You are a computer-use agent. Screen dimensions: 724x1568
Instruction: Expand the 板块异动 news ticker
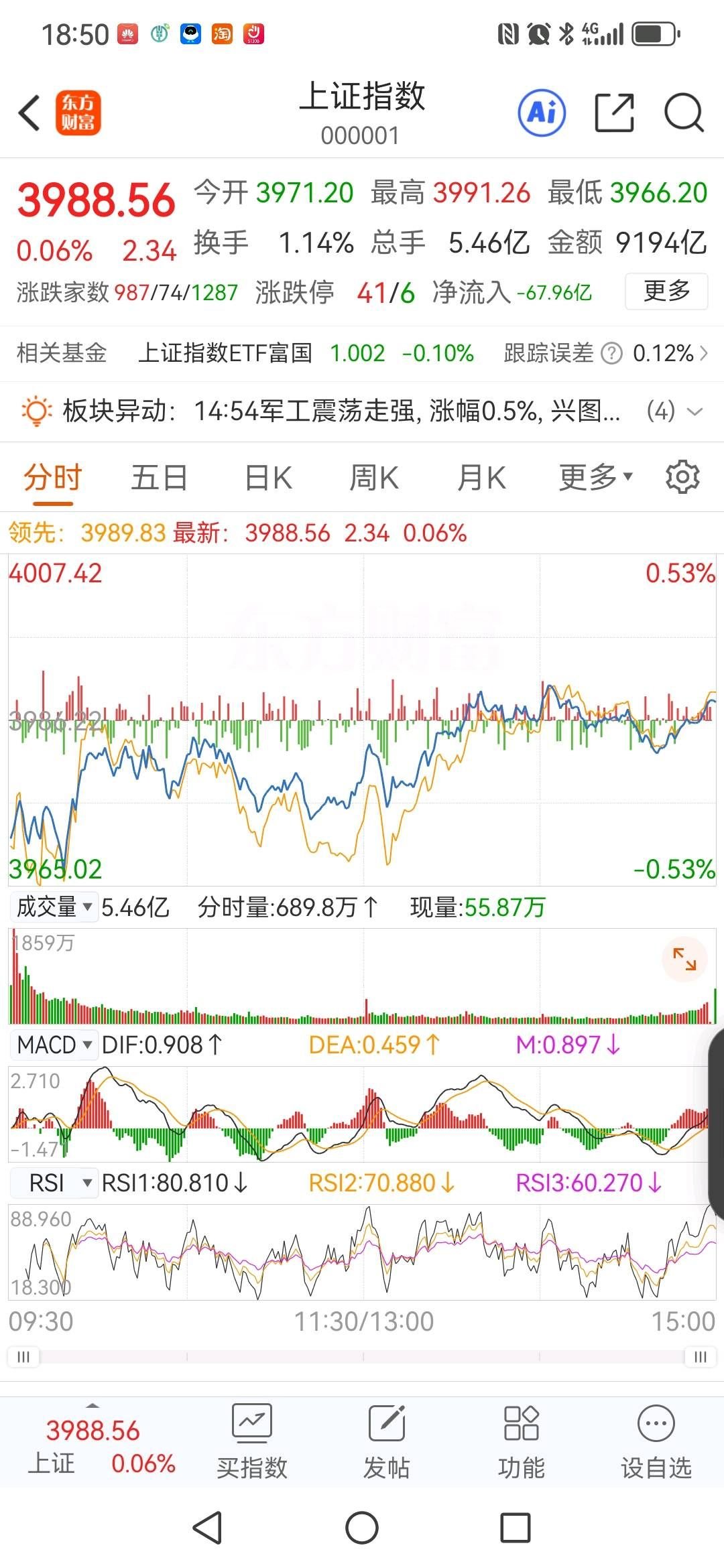pyautogui.click(x=695, y=411)
